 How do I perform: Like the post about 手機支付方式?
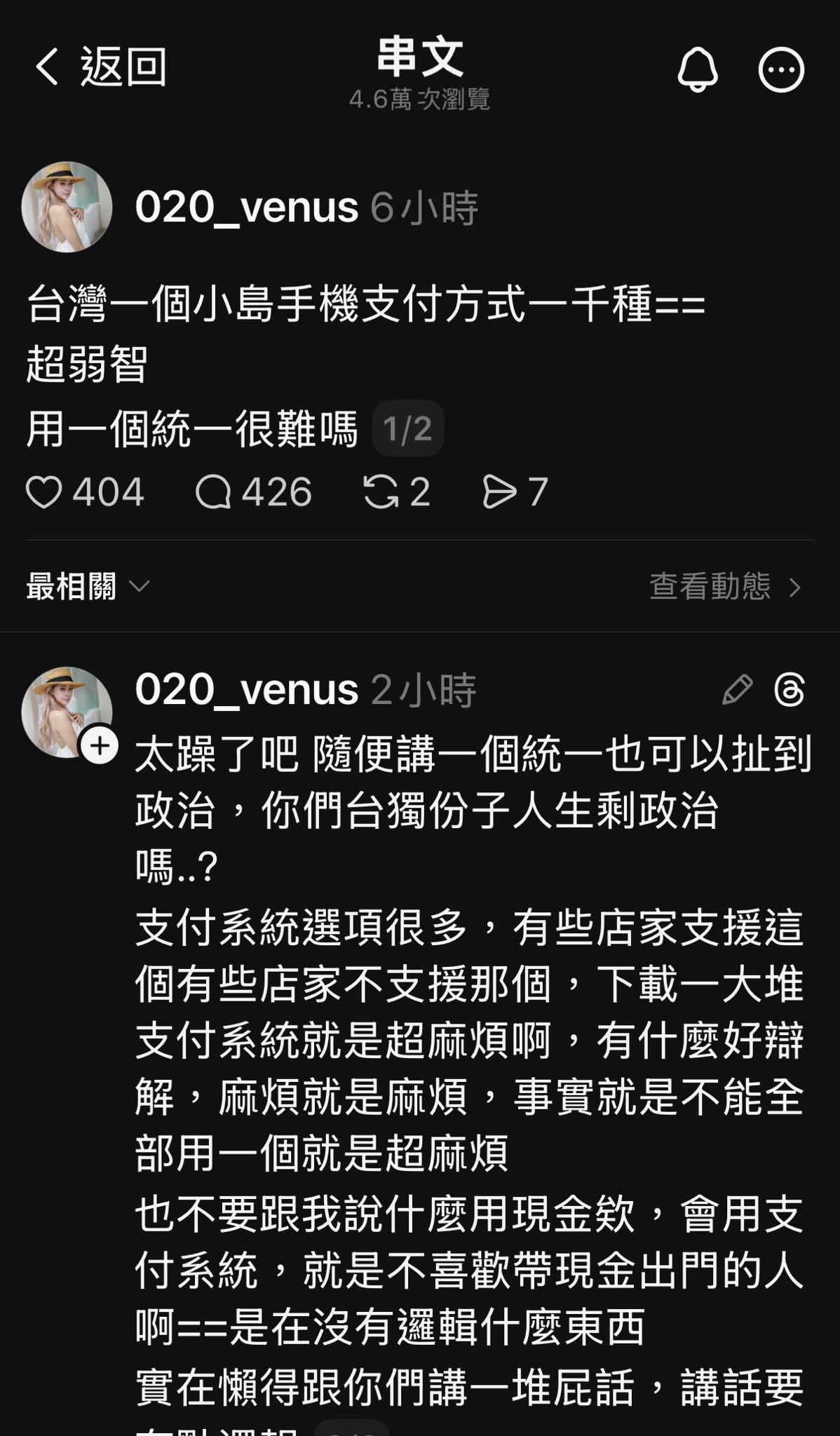(x=44, y=492)
